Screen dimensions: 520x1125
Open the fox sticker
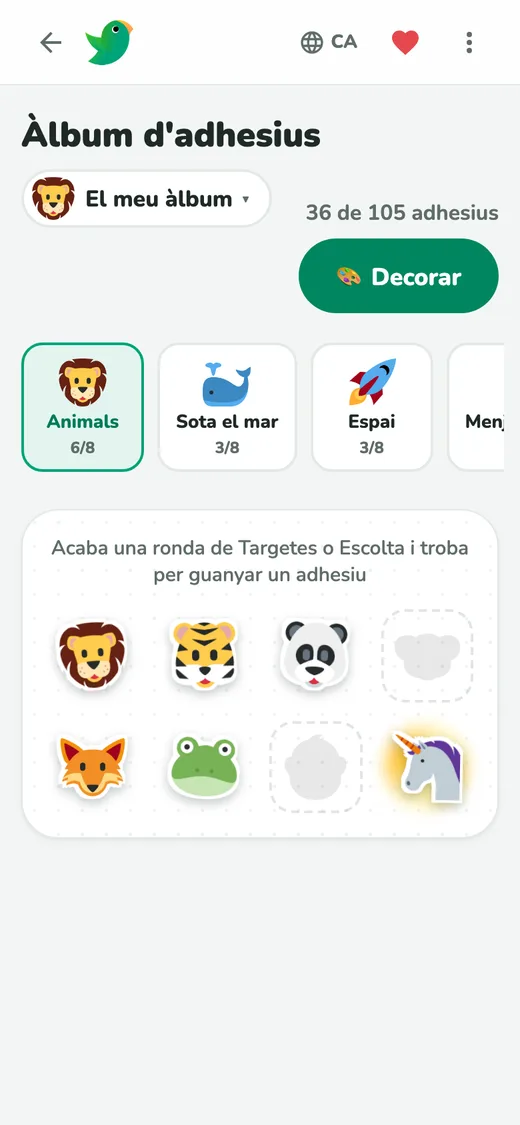tap(92, 767)
